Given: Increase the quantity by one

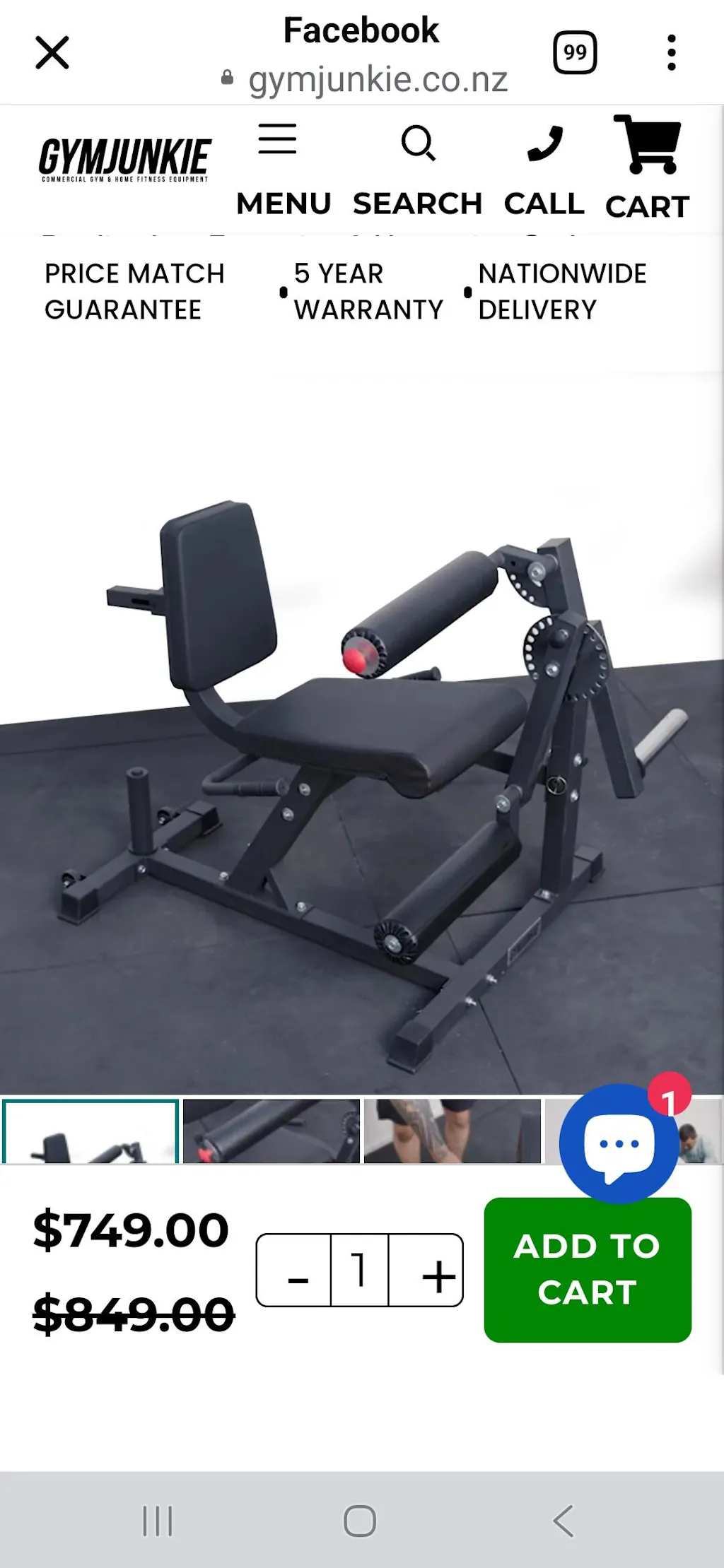Looking at the screenshot, I should (x=438, y=1270).
